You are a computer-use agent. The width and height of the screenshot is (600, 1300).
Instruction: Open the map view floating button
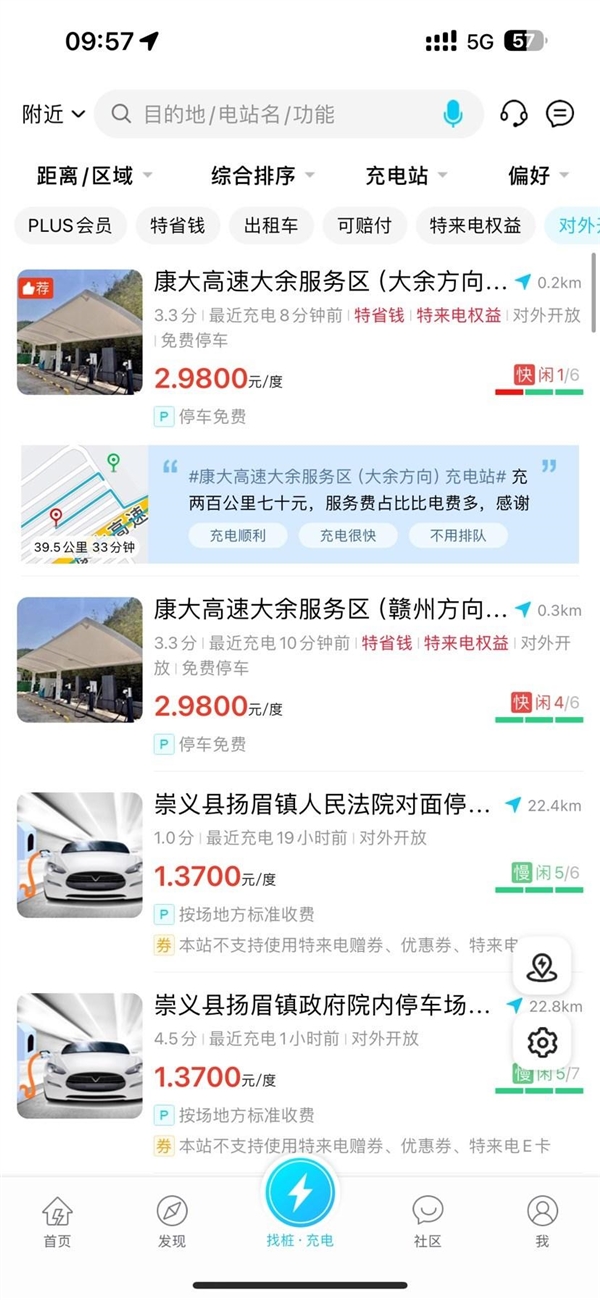[541, 967]
